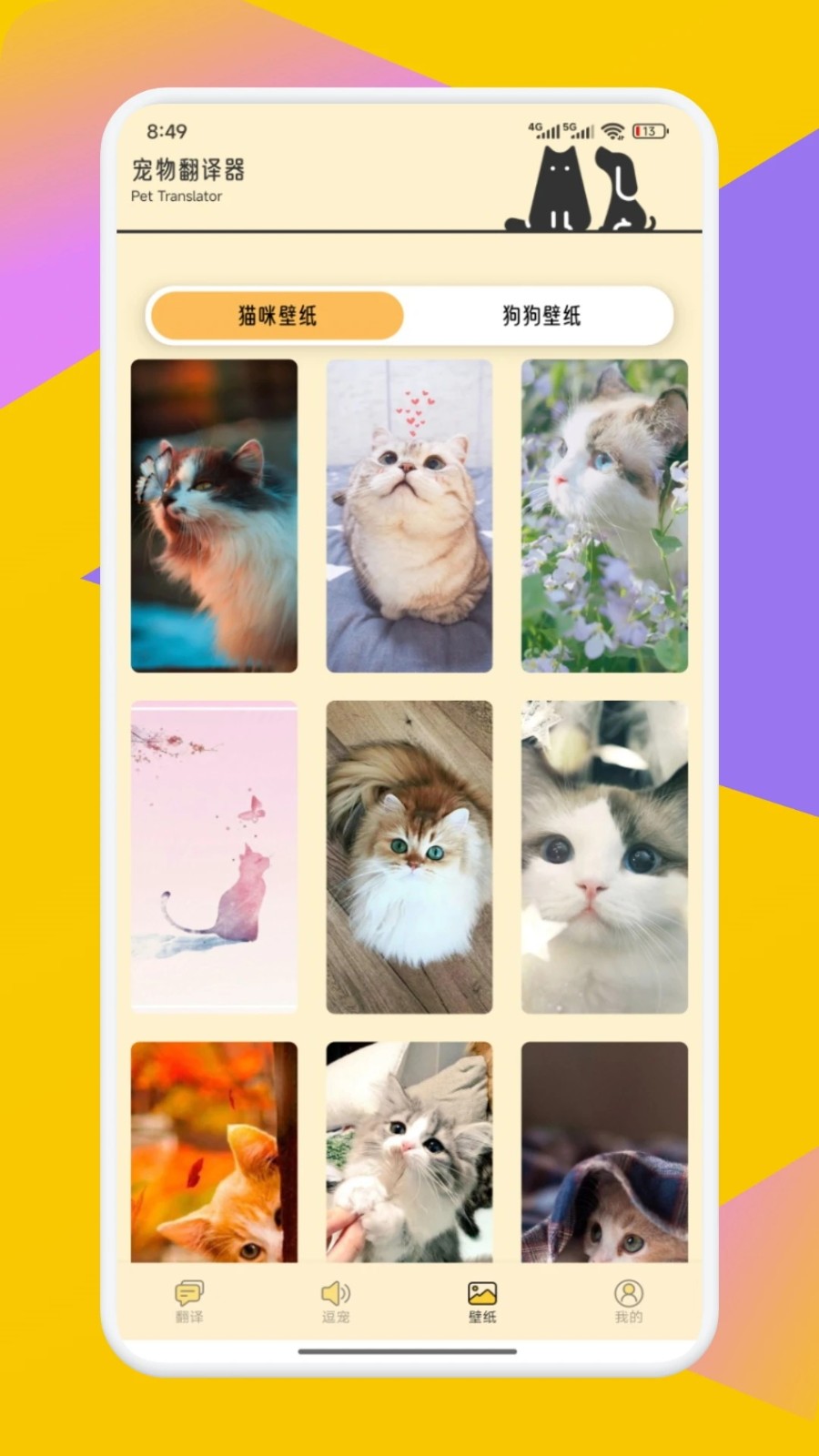Tap the clock showing 8:49
Image resolution: width=819 pixels, height=1456 pixels.
[x=160, y=129]
